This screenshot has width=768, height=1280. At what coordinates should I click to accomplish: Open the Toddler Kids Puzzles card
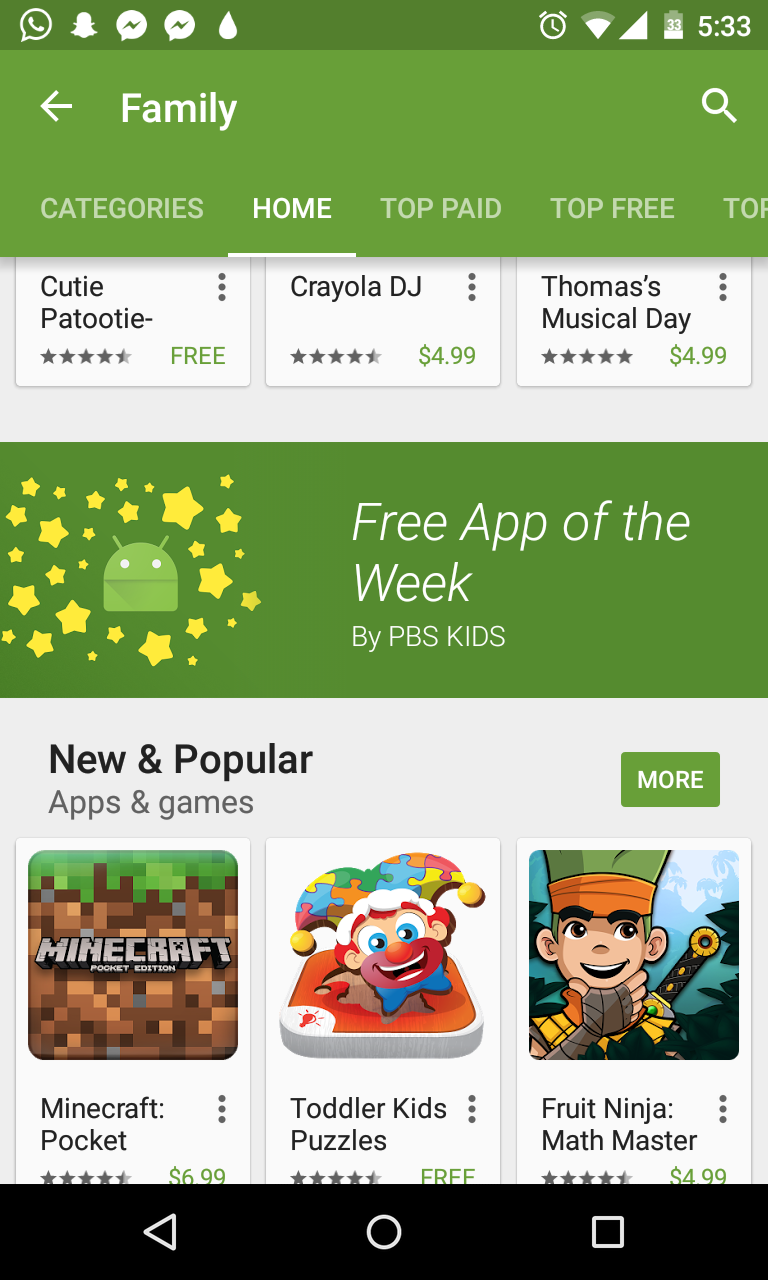pos(383,1011)
